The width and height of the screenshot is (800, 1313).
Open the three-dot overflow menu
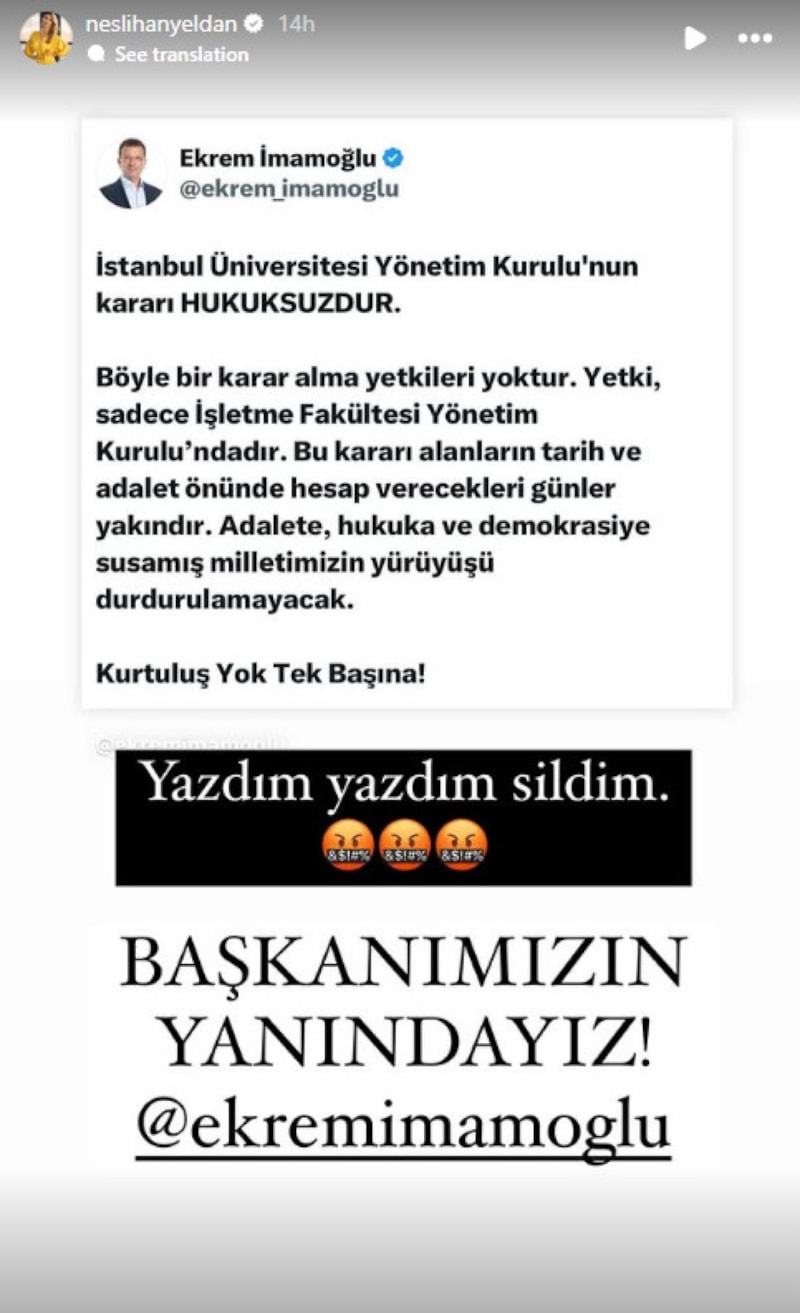click(x=754, y=38)
